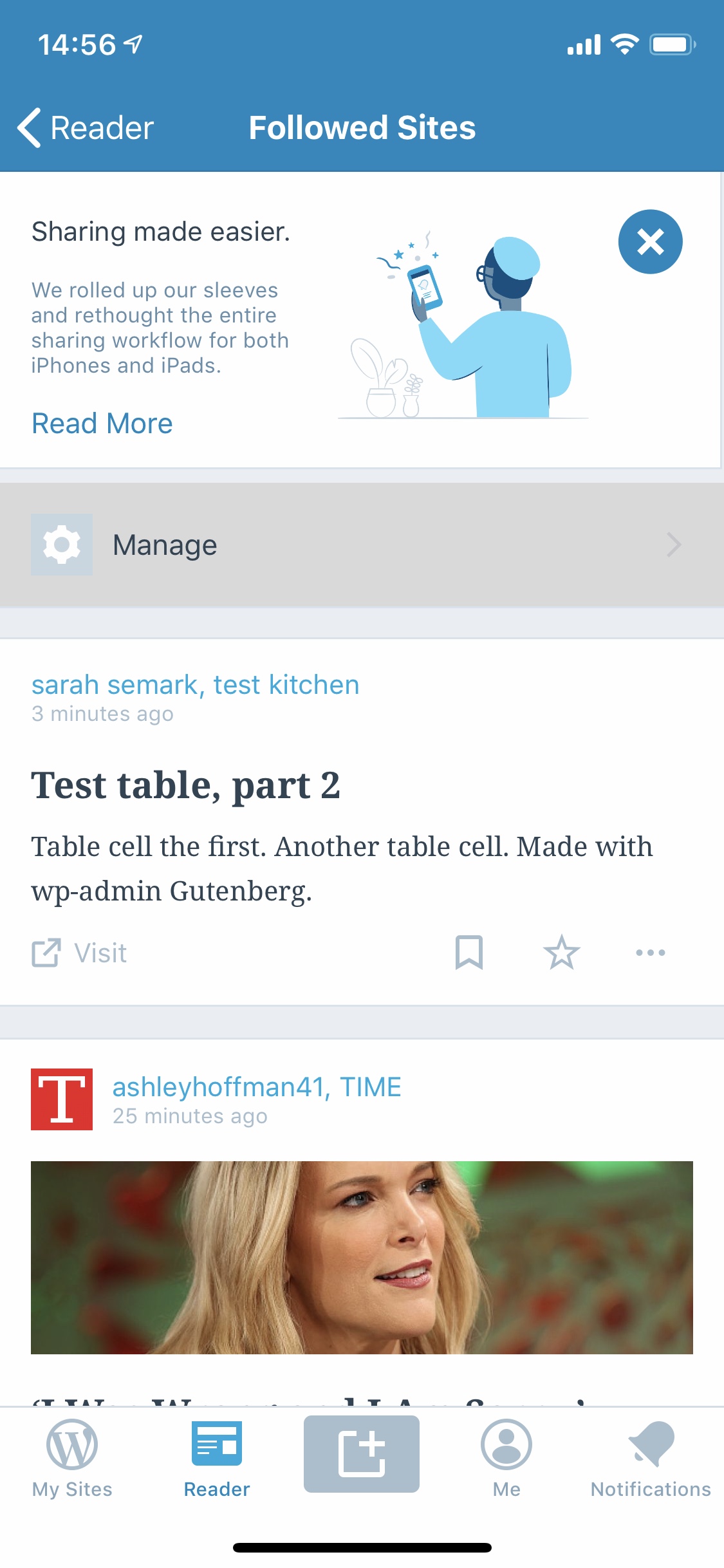Switch to the Me tab
The image size is (724, 1568).
[506, 1459]
